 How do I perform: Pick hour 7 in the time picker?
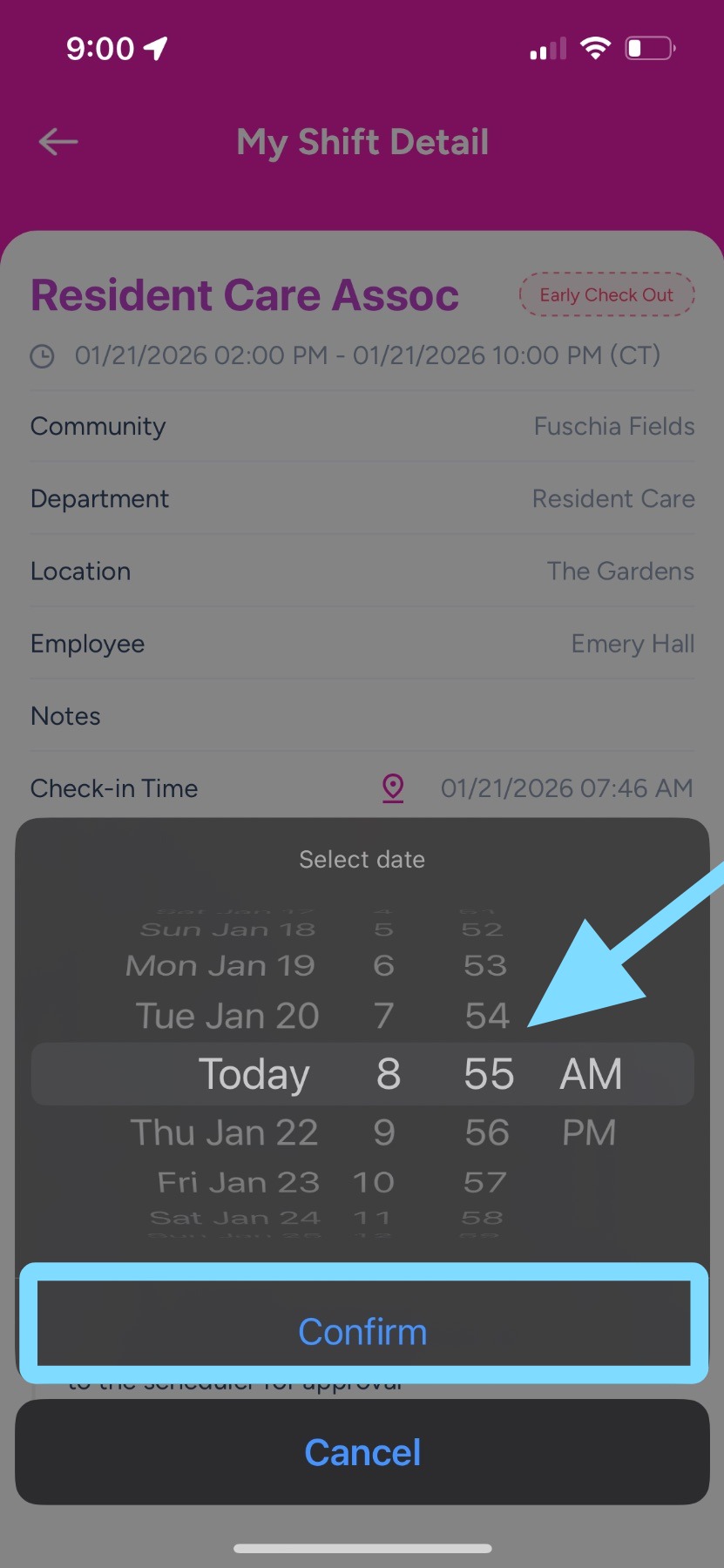[x=384, y=1016]
